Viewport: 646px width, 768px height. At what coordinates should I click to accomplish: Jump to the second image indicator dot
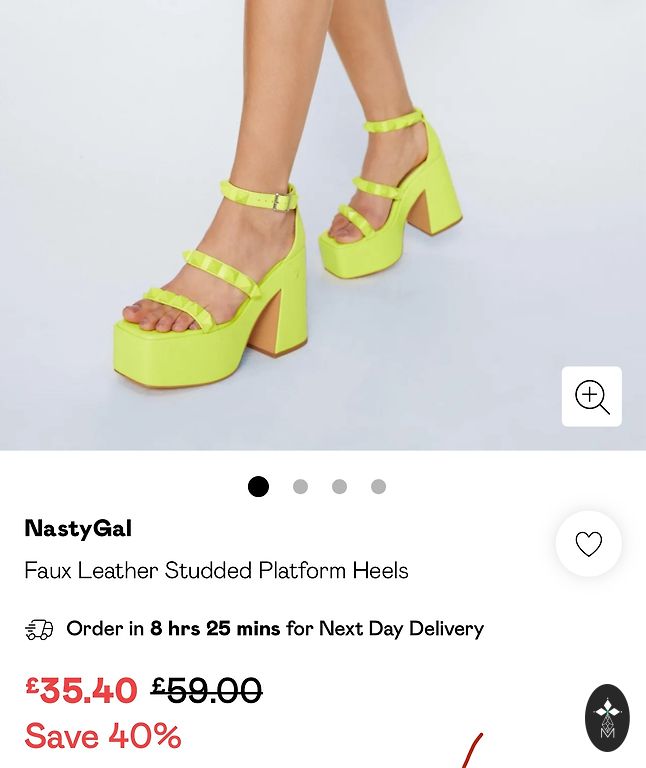coord(300,487)
